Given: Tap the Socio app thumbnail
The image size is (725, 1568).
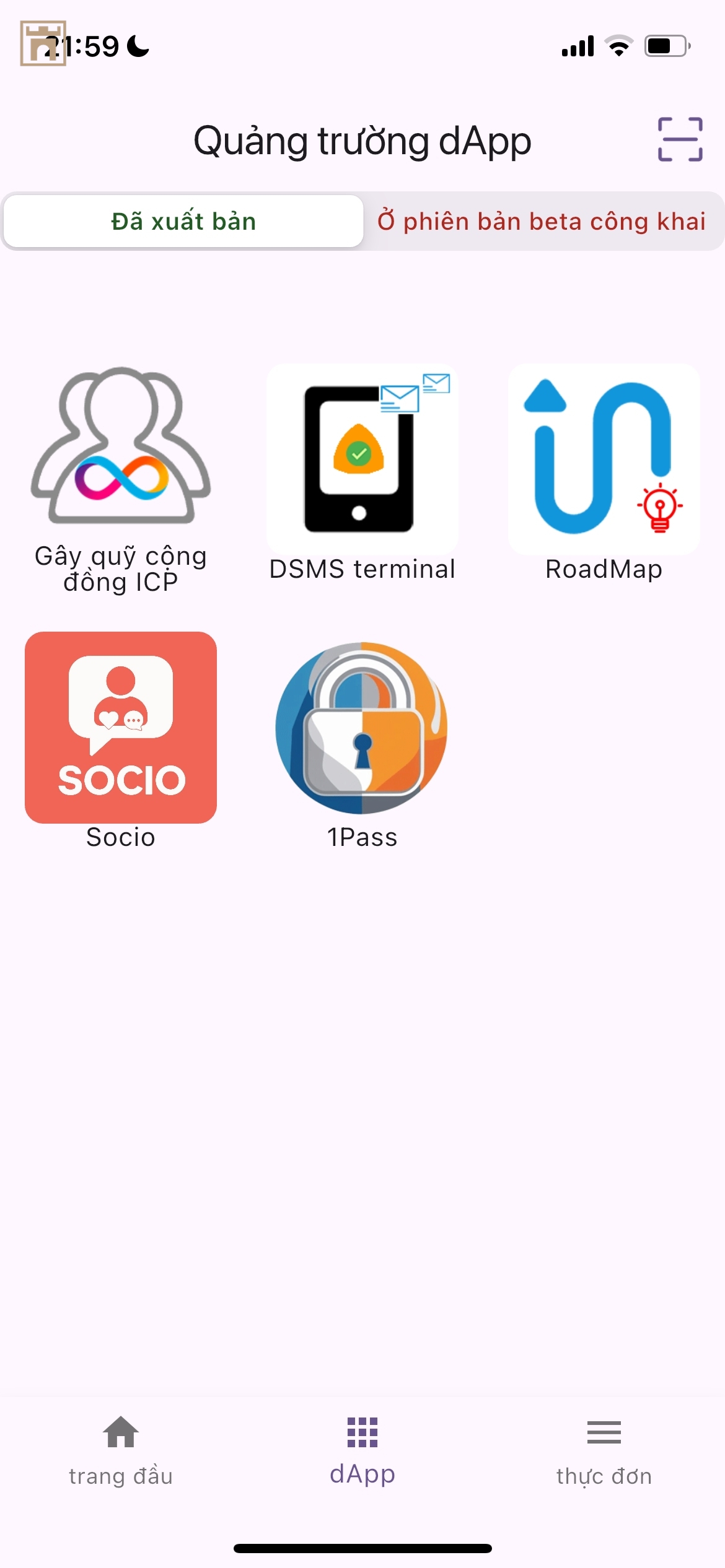Looking at the screenshot, I should (121, 728).
